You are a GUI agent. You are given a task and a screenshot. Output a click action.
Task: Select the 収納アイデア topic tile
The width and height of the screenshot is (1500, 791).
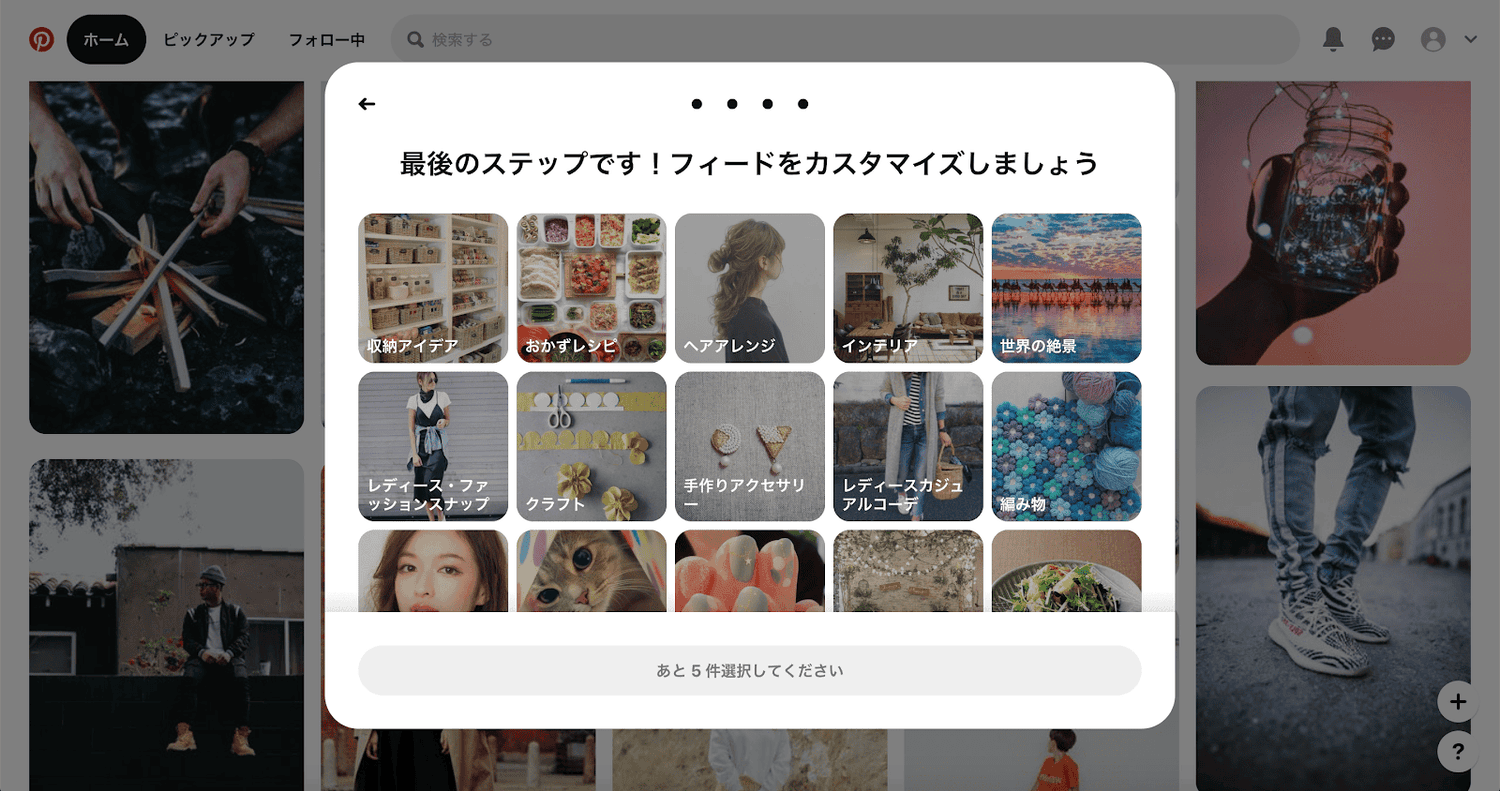433,288
